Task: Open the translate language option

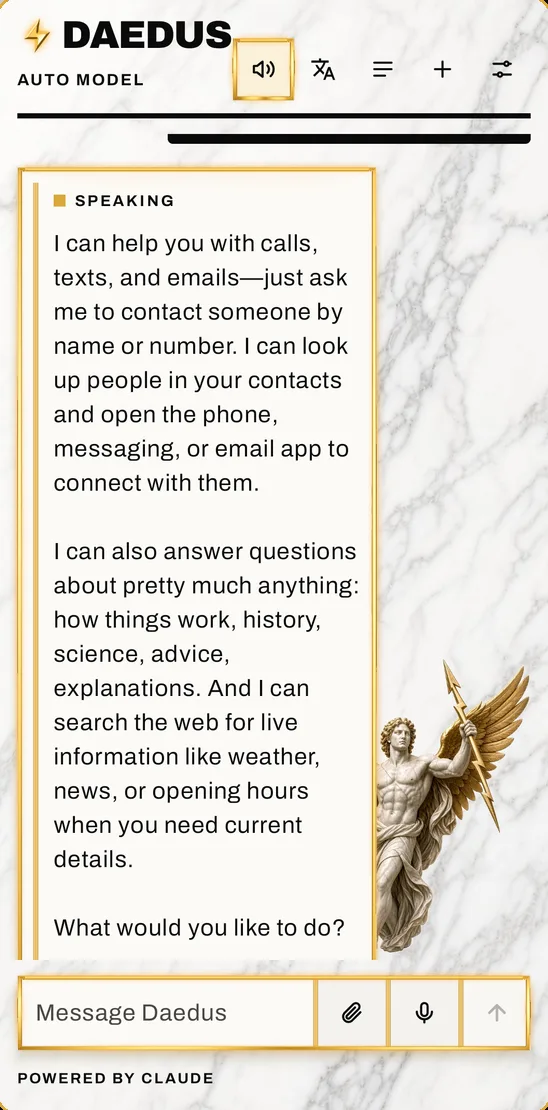Action: click(324, 69)
